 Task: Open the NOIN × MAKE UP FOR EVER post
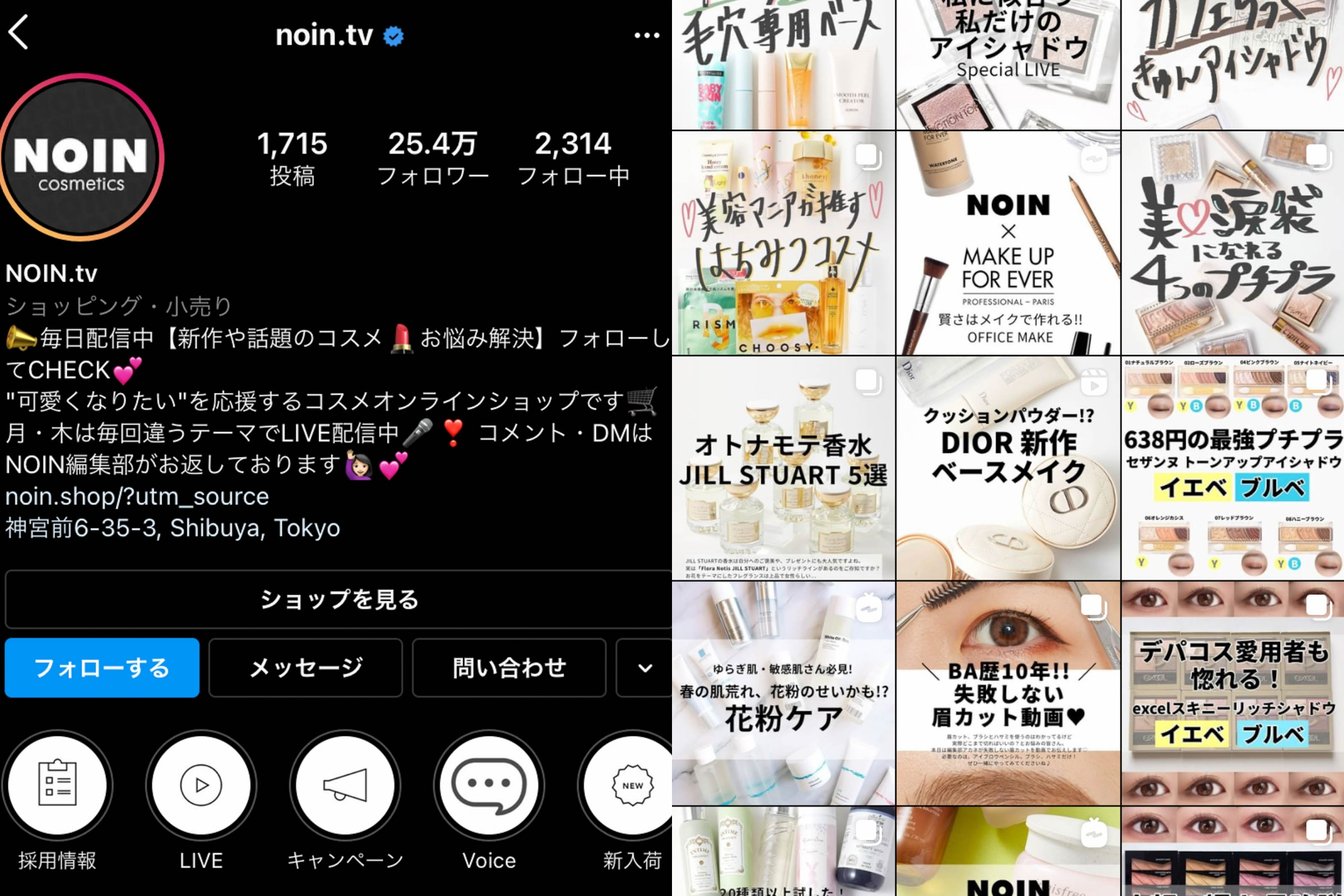[x=1008, y=243]
